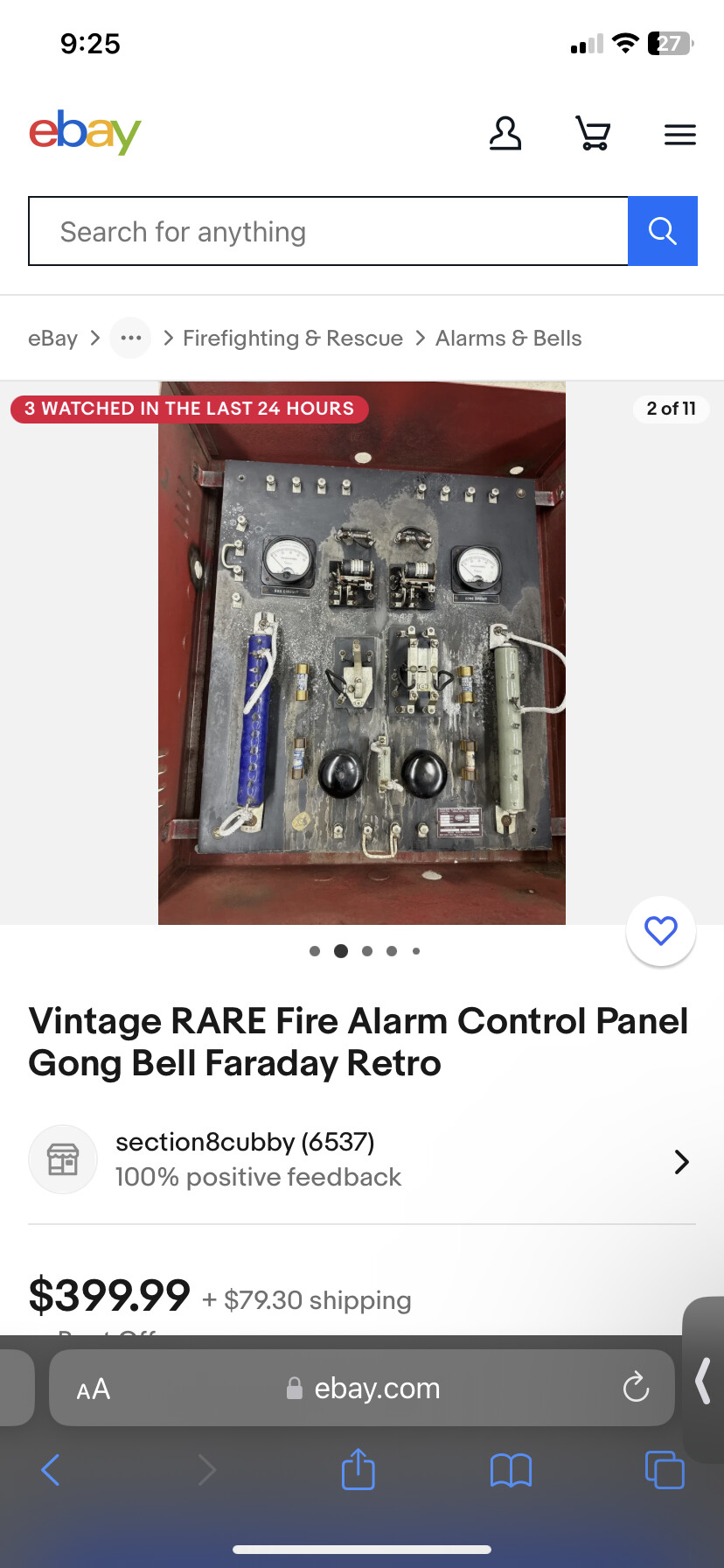Open the account profile icon
The width and height of the screenshot is (724, 1568).
(505, 134)
